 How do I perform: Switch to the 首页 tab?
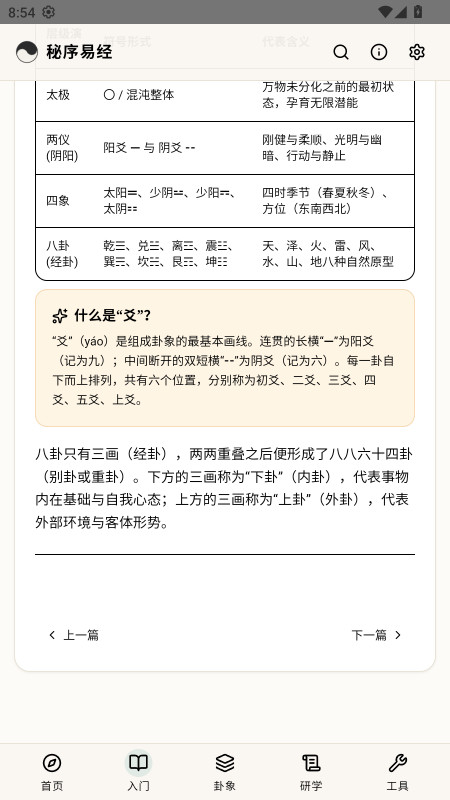point(52,772)
